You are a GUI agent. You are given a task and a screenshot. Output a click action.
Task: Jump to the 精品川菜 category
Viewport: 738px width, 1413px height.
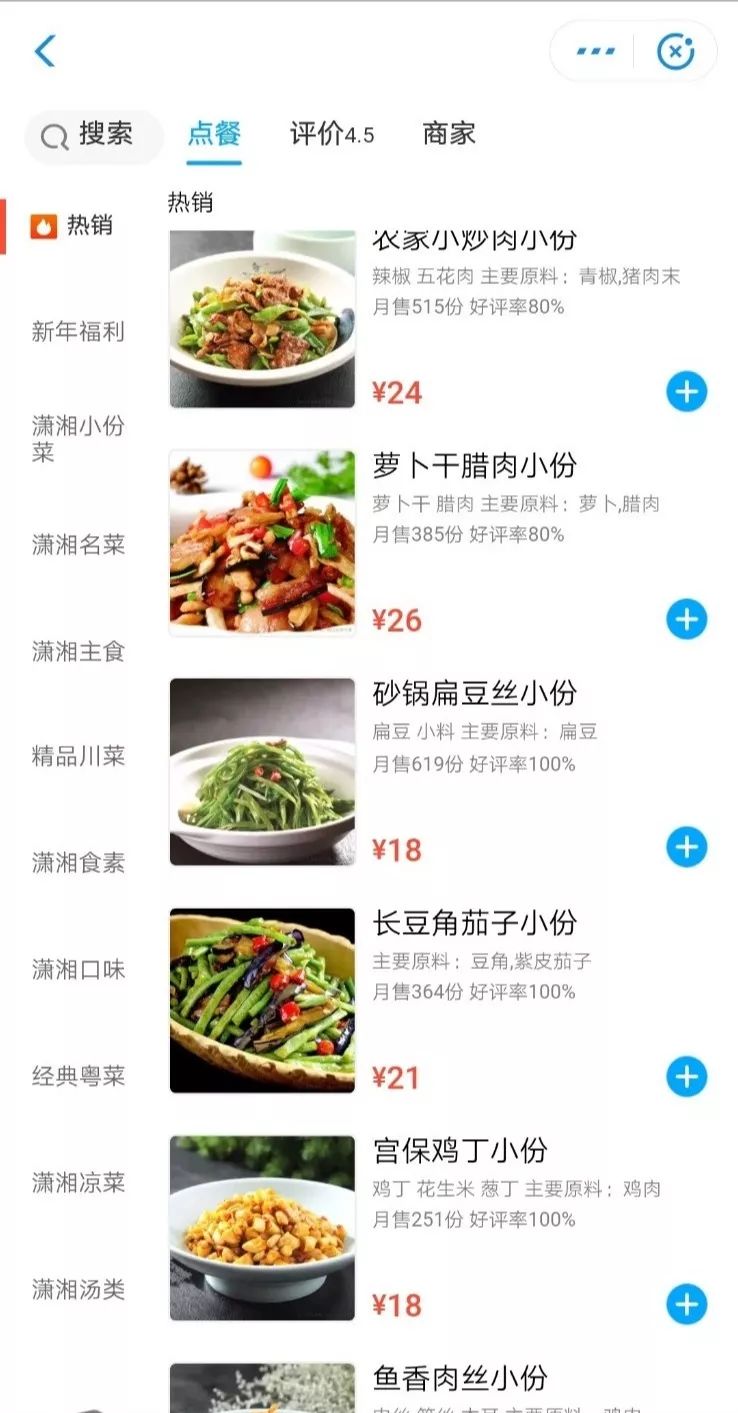pyautogui.click(x=78, y=756)
